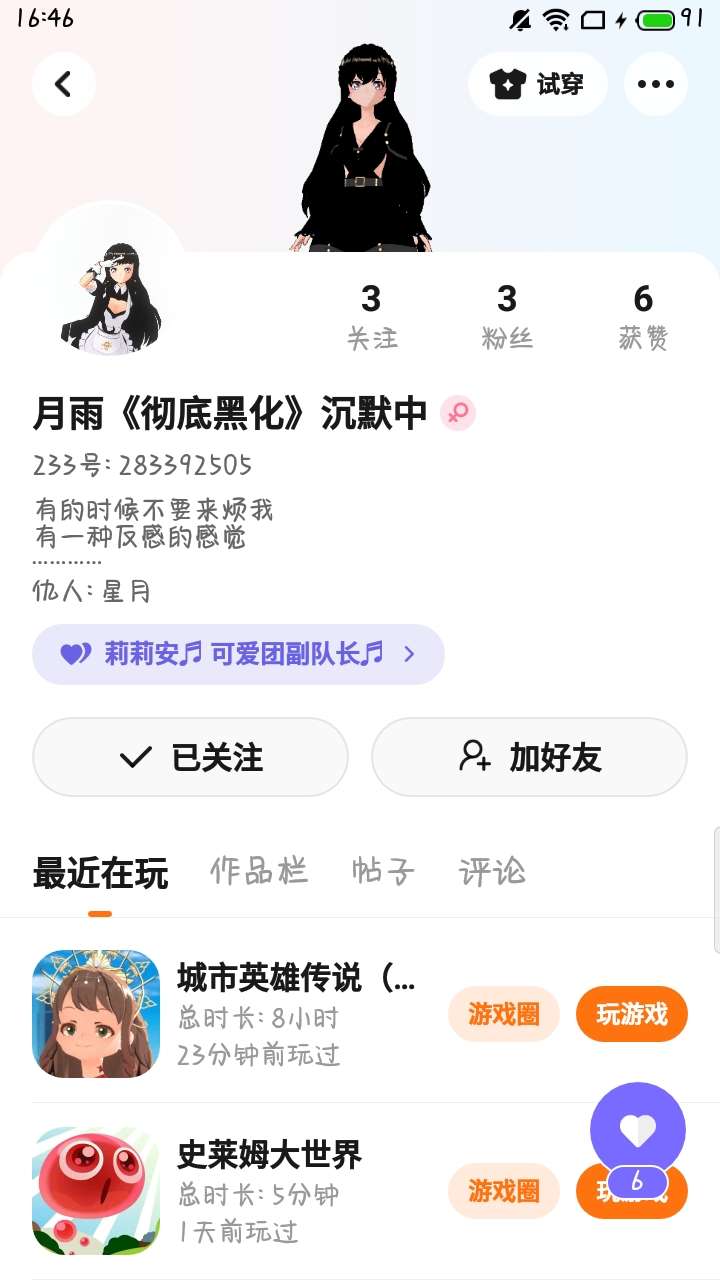Tap 已关注 to unfollow this user

pyautogui.click(x=190, y=757)
